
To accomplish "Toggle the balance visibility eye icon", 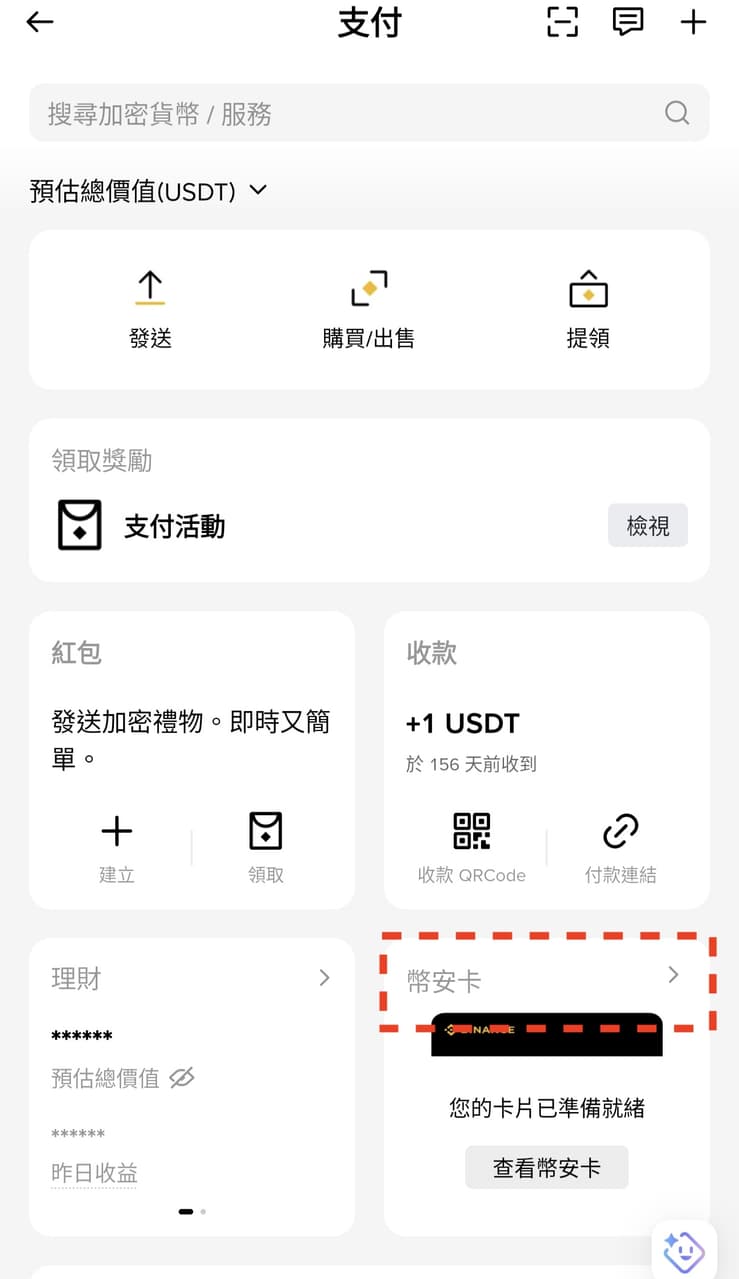I will pyautogui.click(x=182, y=1078).
